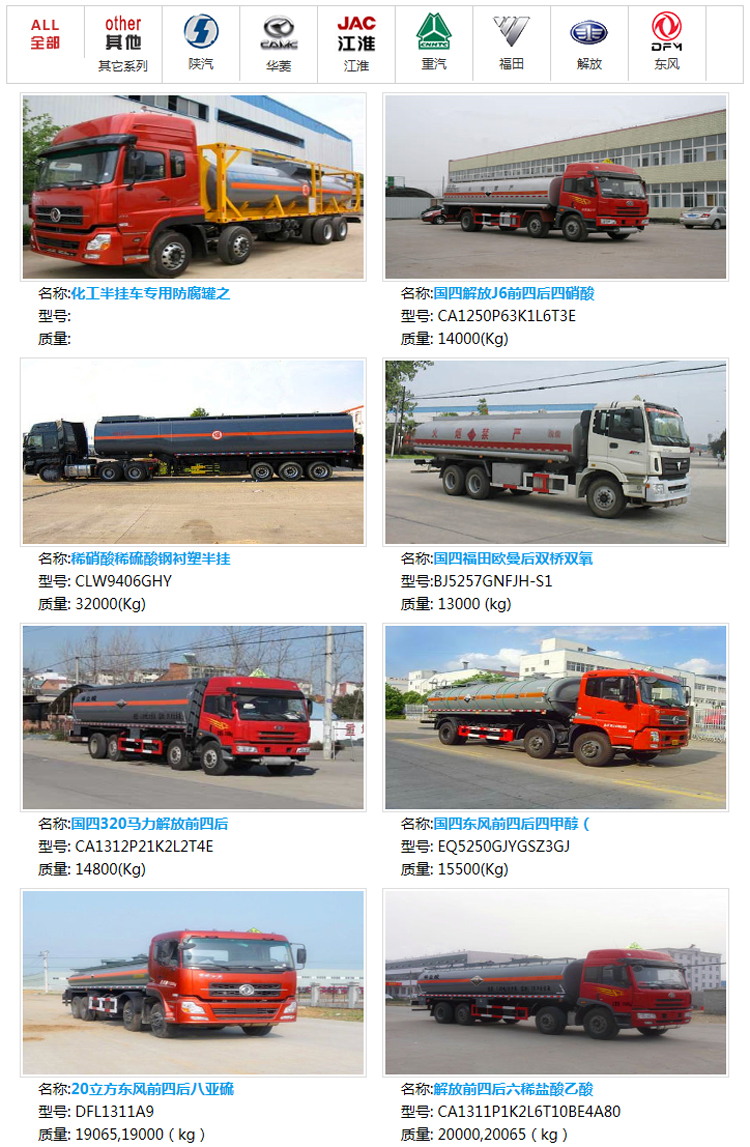
Task: Open the 解放 brand tab
Action: (589, 44)
